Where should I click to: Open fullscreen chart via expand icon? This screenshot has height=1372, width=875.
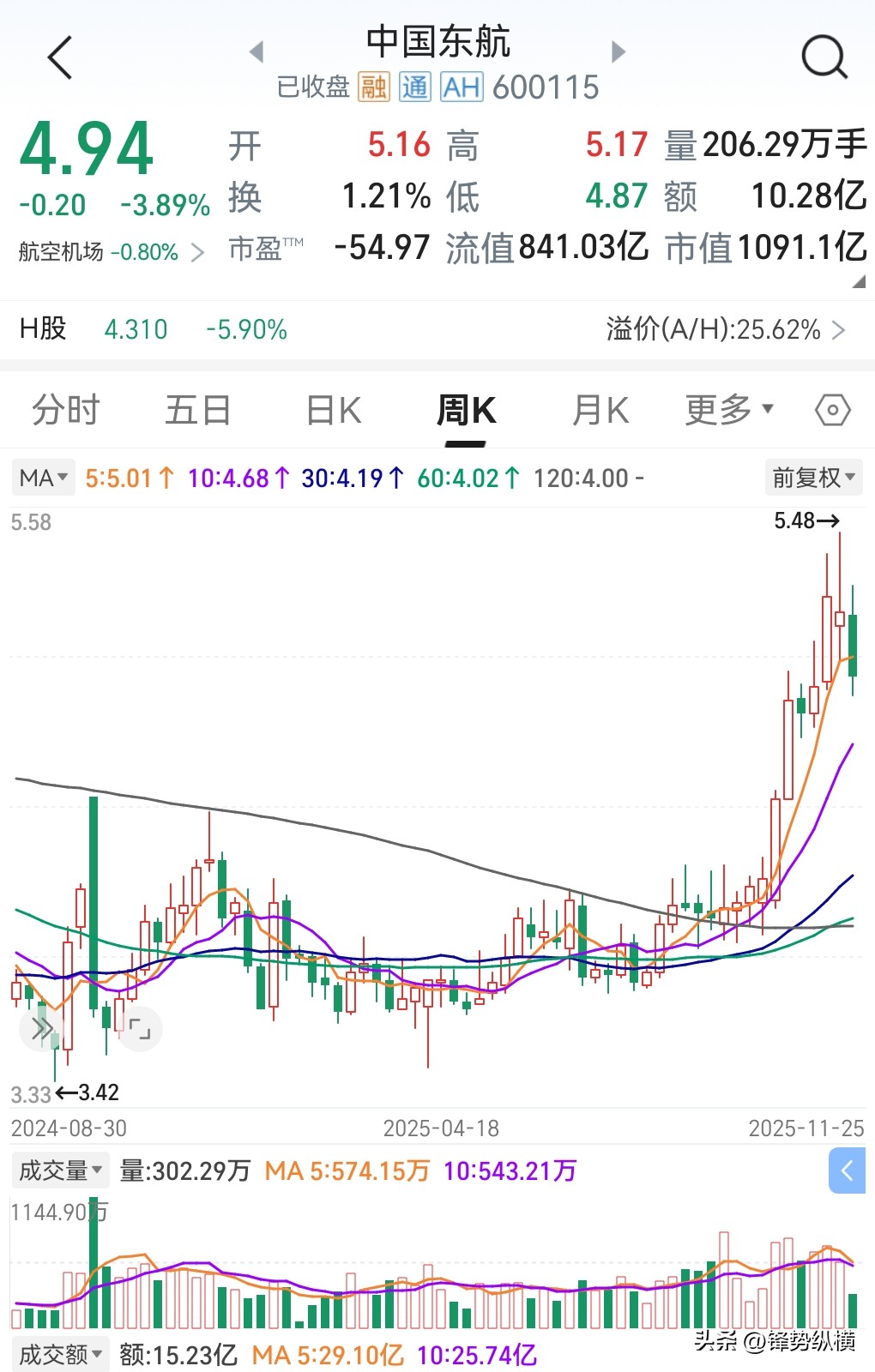click(140, 1028)
